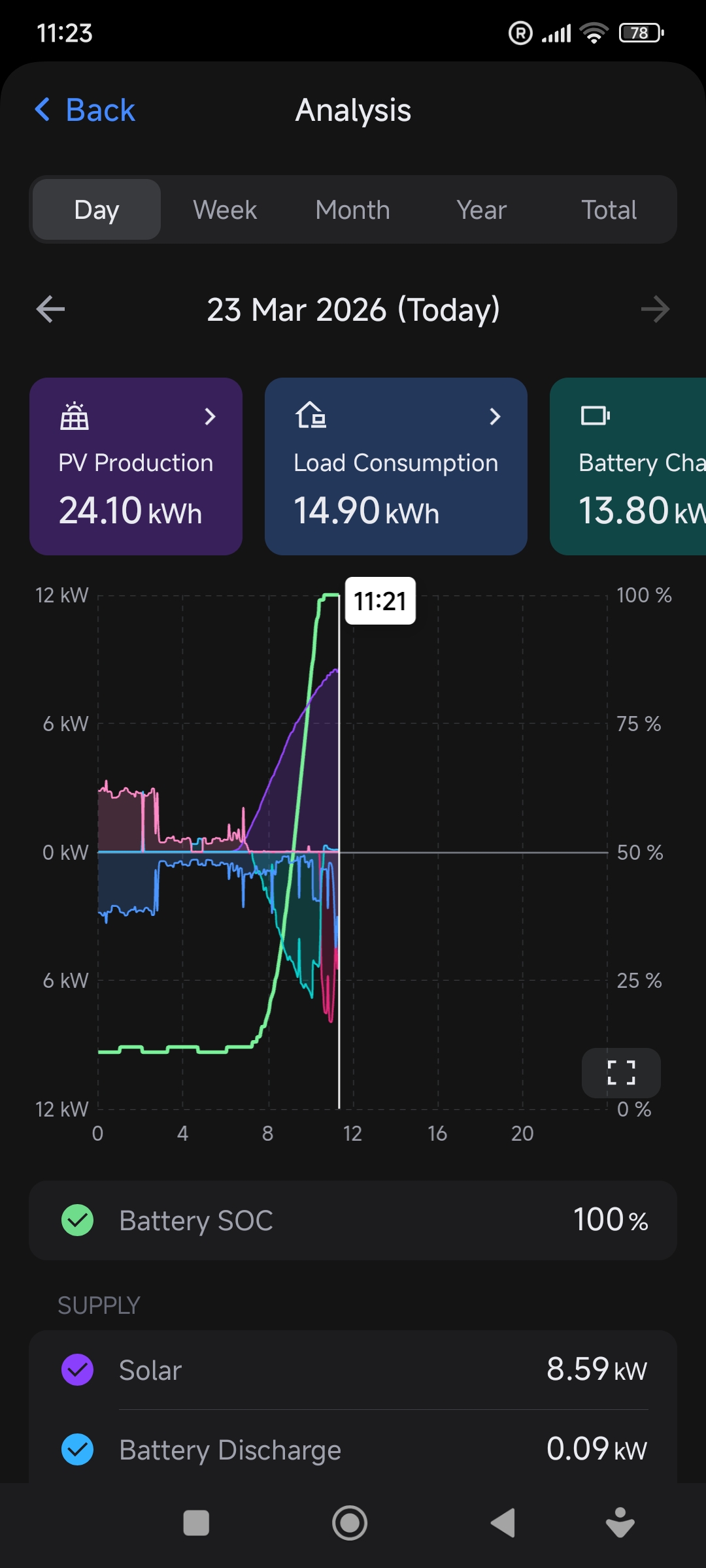Tap the system home button
This screenshot has height=1568, width=706.
pyautogui.click(x=350, y=1523)
